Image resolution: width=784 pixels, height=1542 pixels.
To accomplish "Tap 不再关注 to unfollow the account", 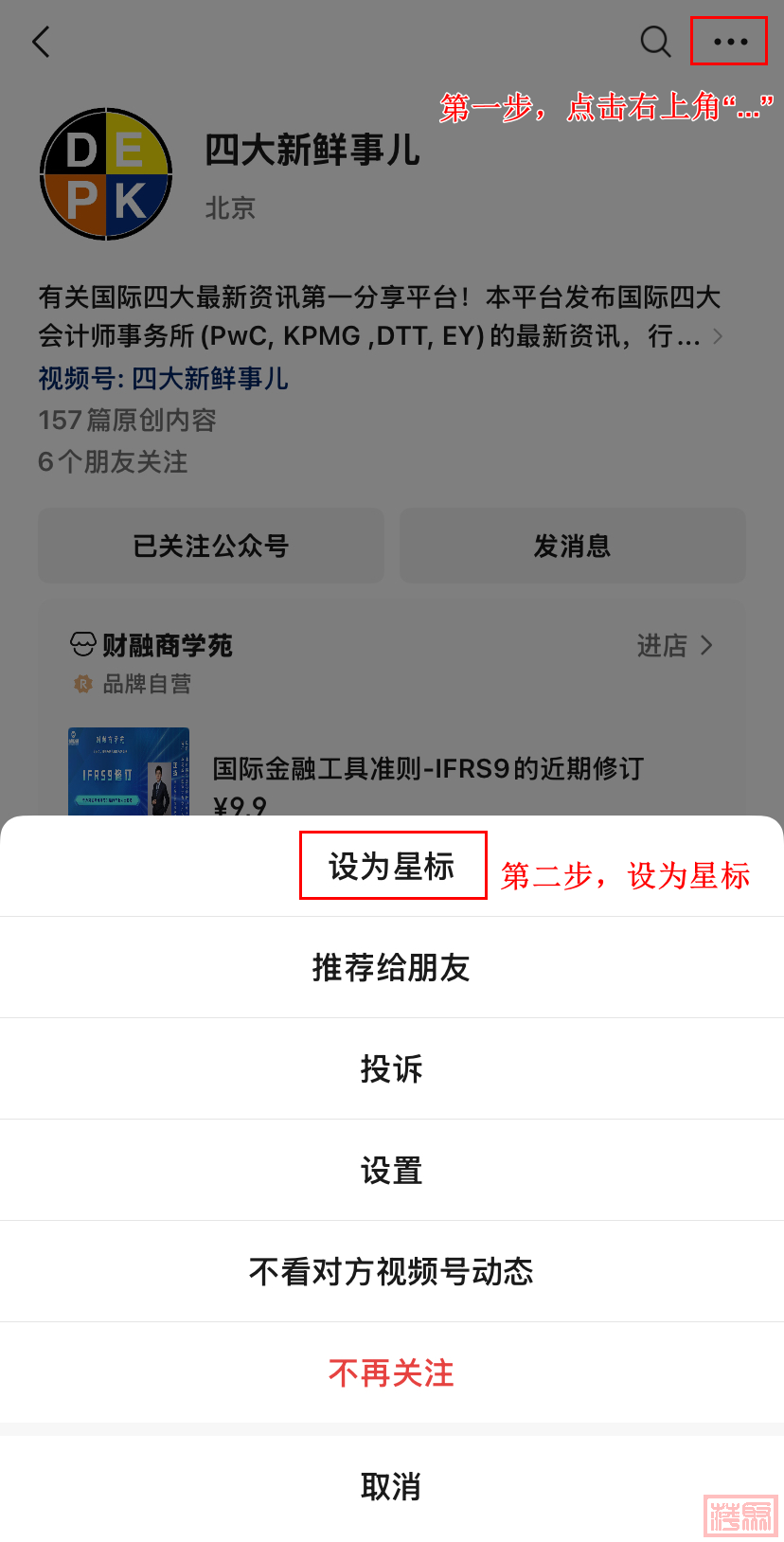I will pyautogui.click(x=391, y=1373).
